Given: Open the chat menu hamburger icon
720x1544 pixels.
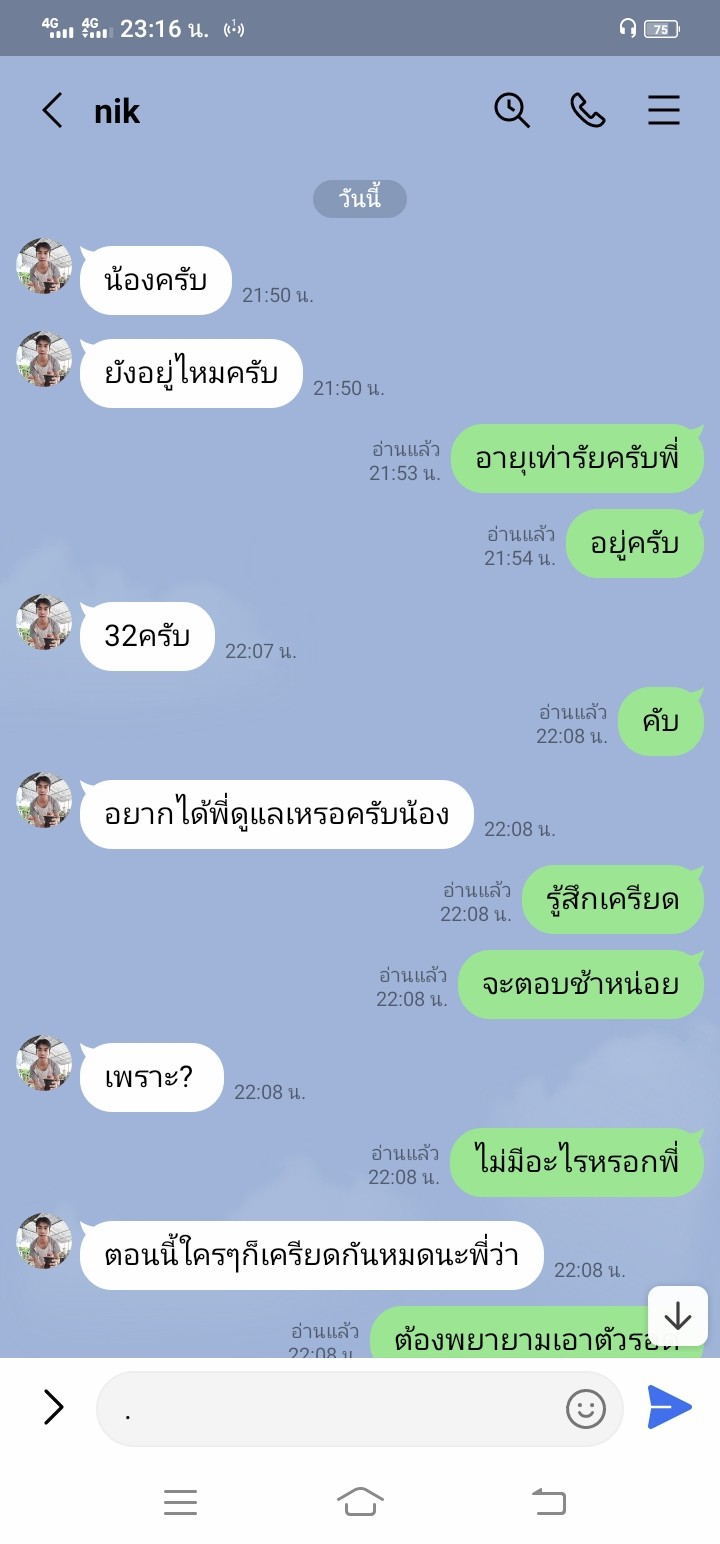Looking at the screenshot, I should [664, 110].
